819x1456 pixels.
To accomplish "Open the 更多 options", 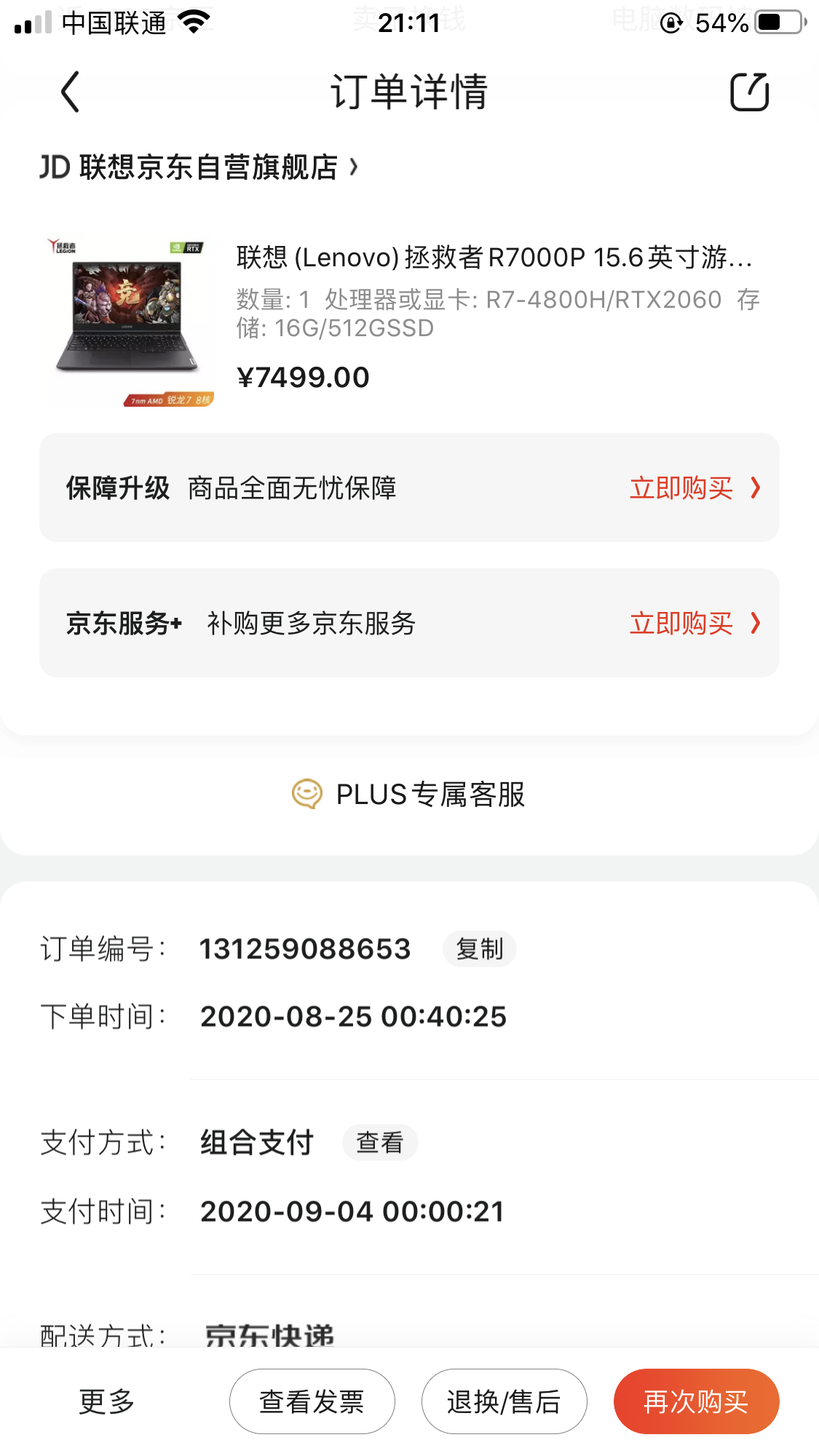I will tap(107, 1401).
